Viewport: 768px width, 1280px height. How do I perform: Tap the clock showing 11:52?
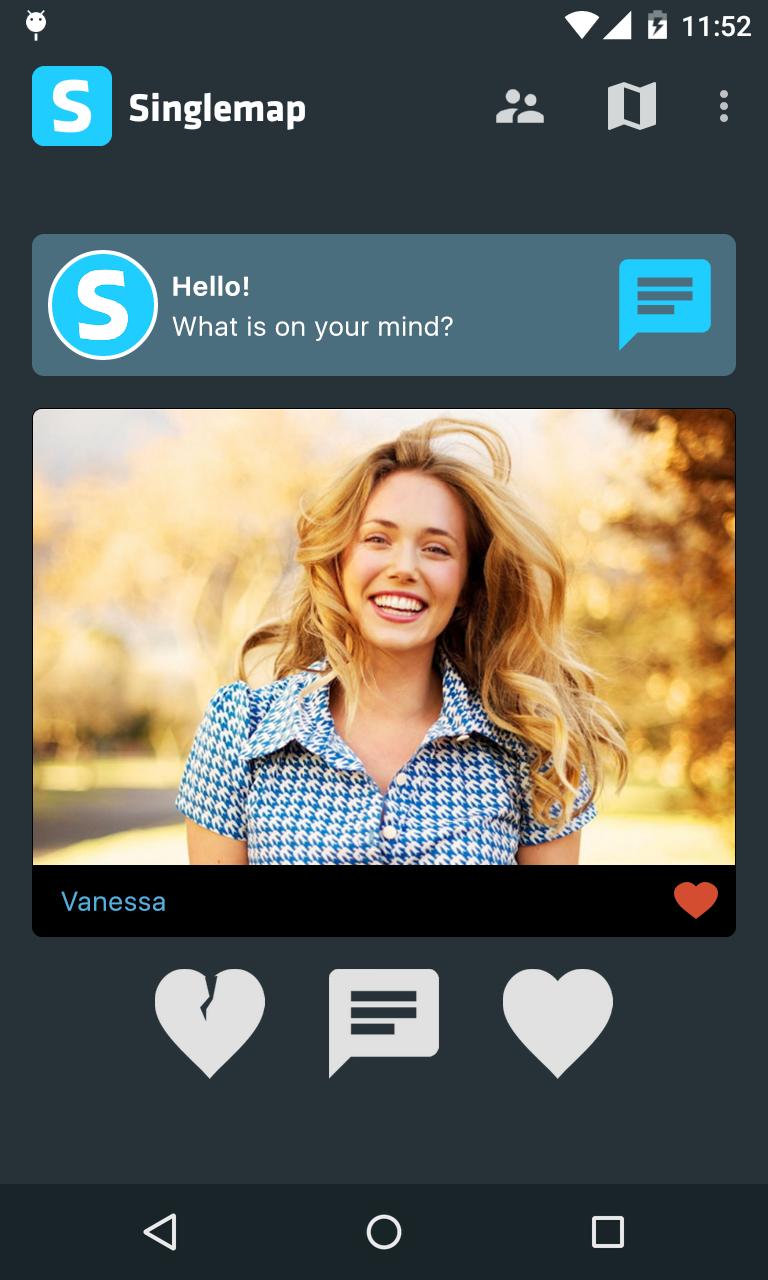coord(716,25)
